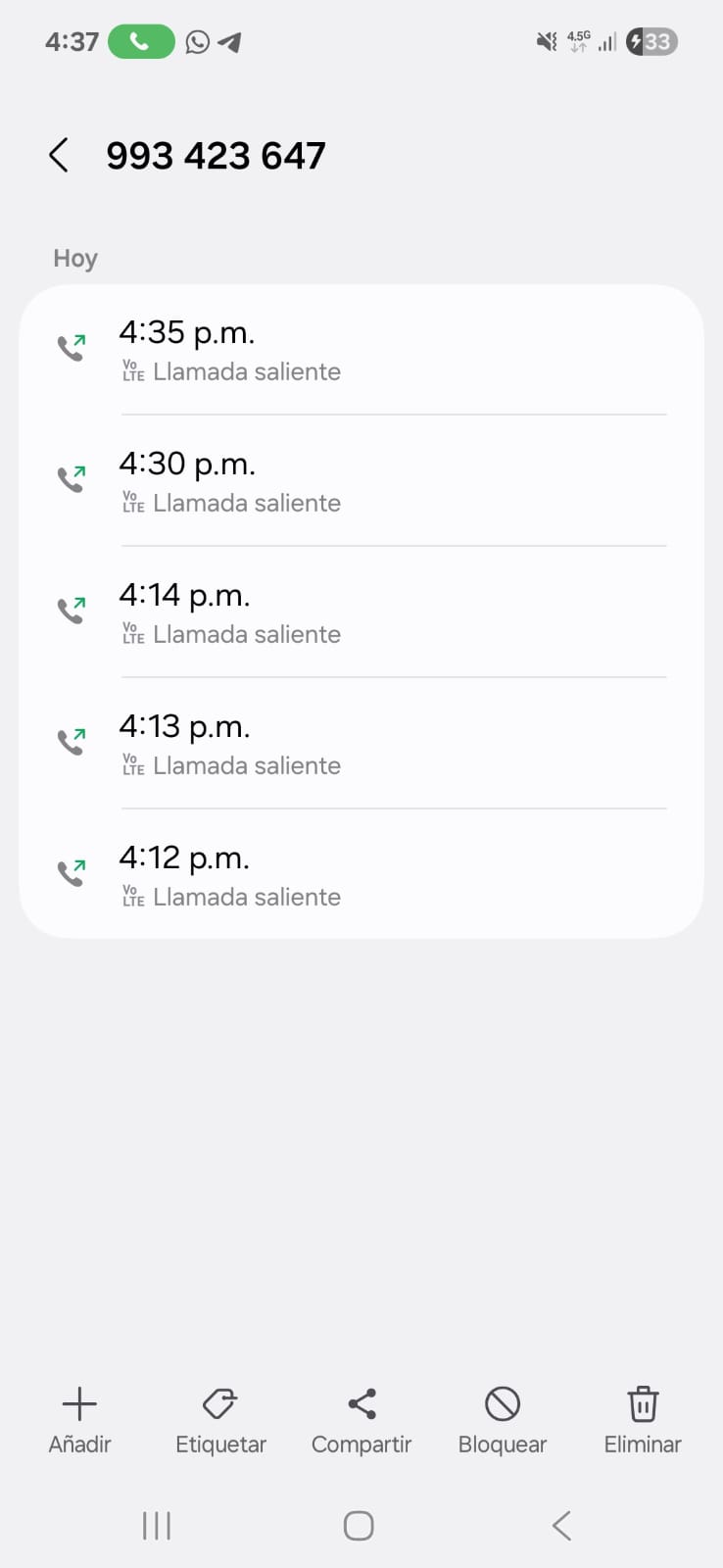Share the number via Compartir
Image resolution: width=723 pixels, height=1568 pixels.
(361, 1420)
